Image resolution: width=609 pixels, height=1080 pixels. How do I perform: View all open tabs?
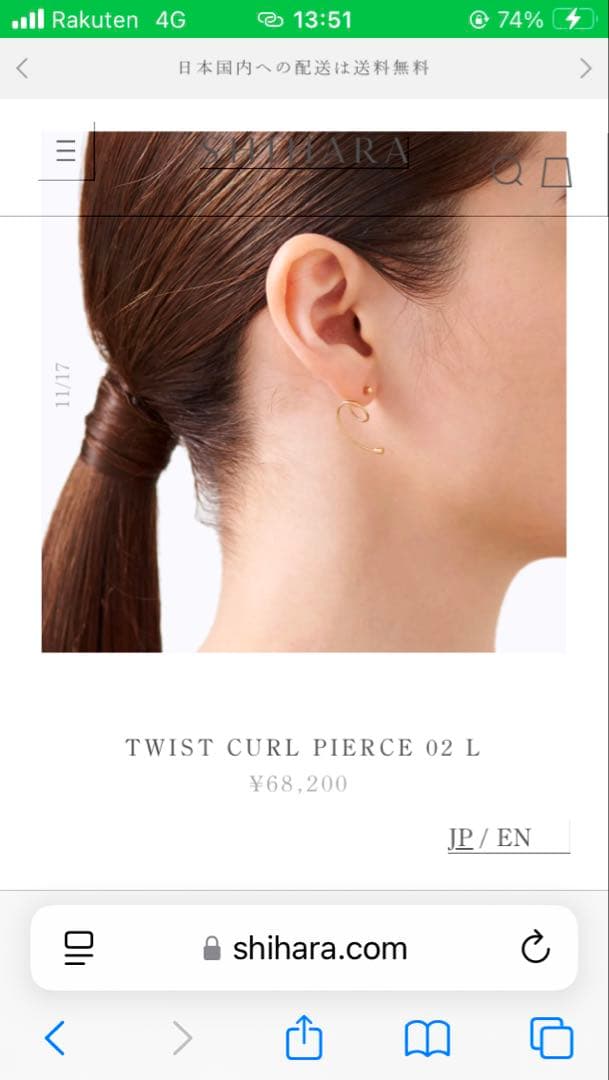pos(551,1038)
